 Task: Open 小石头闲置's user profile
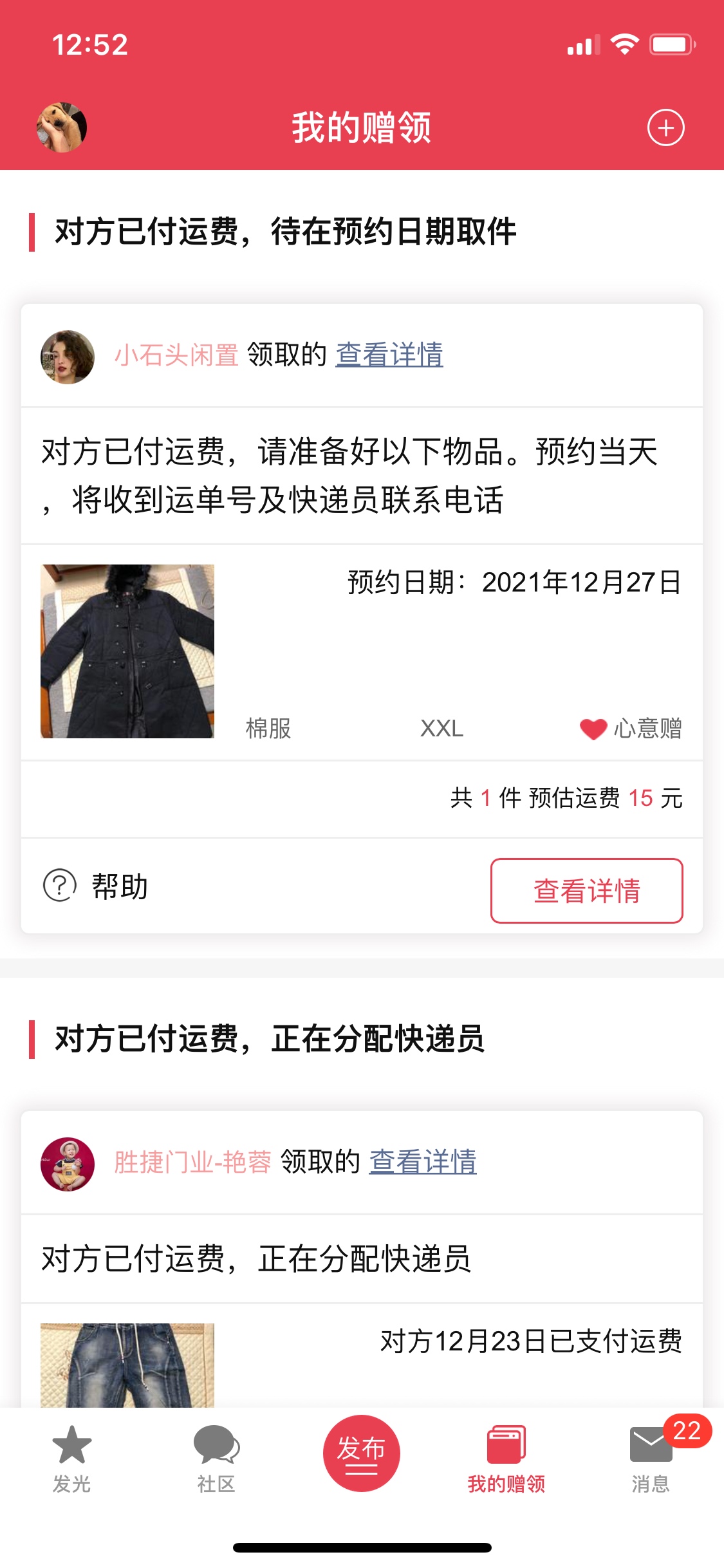click(x=176, y=355)
